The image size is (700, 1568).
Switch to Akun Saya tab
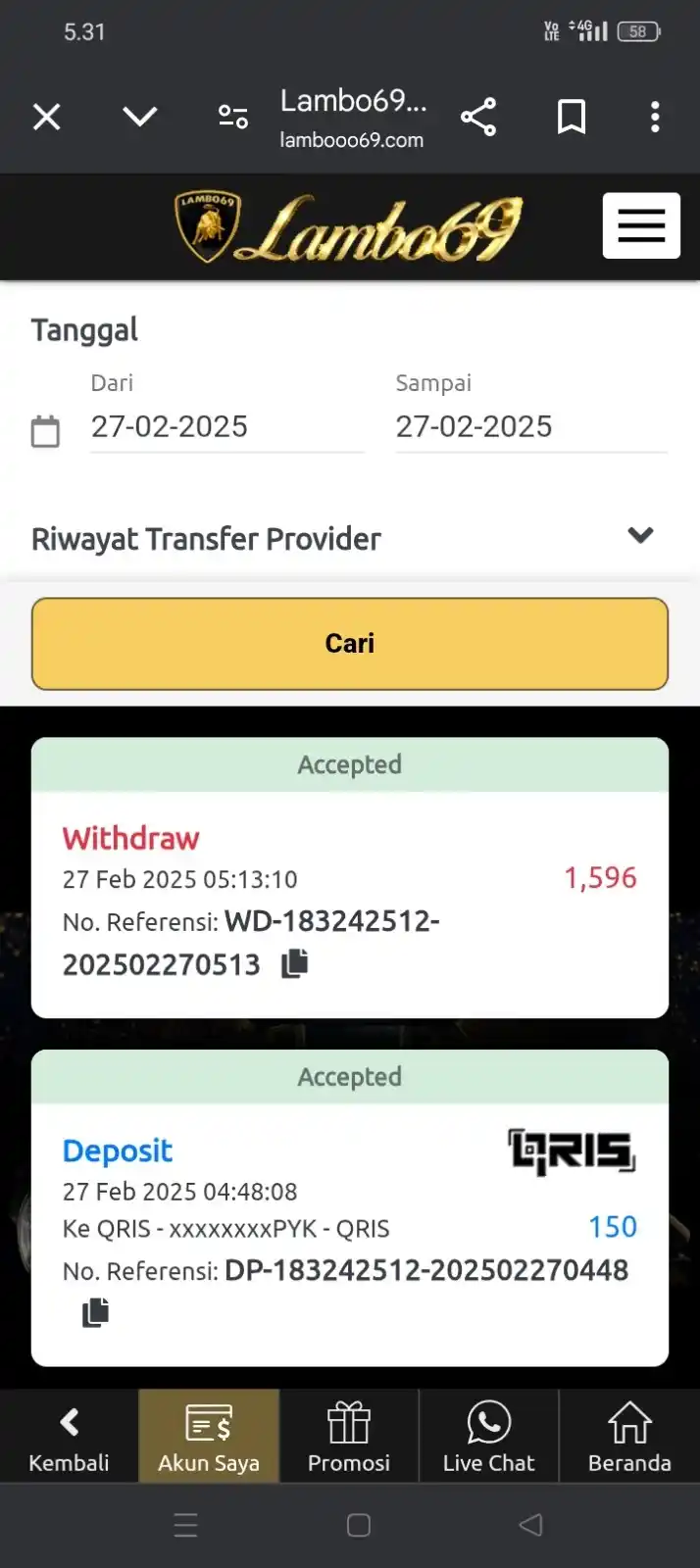pos(209,1436)
